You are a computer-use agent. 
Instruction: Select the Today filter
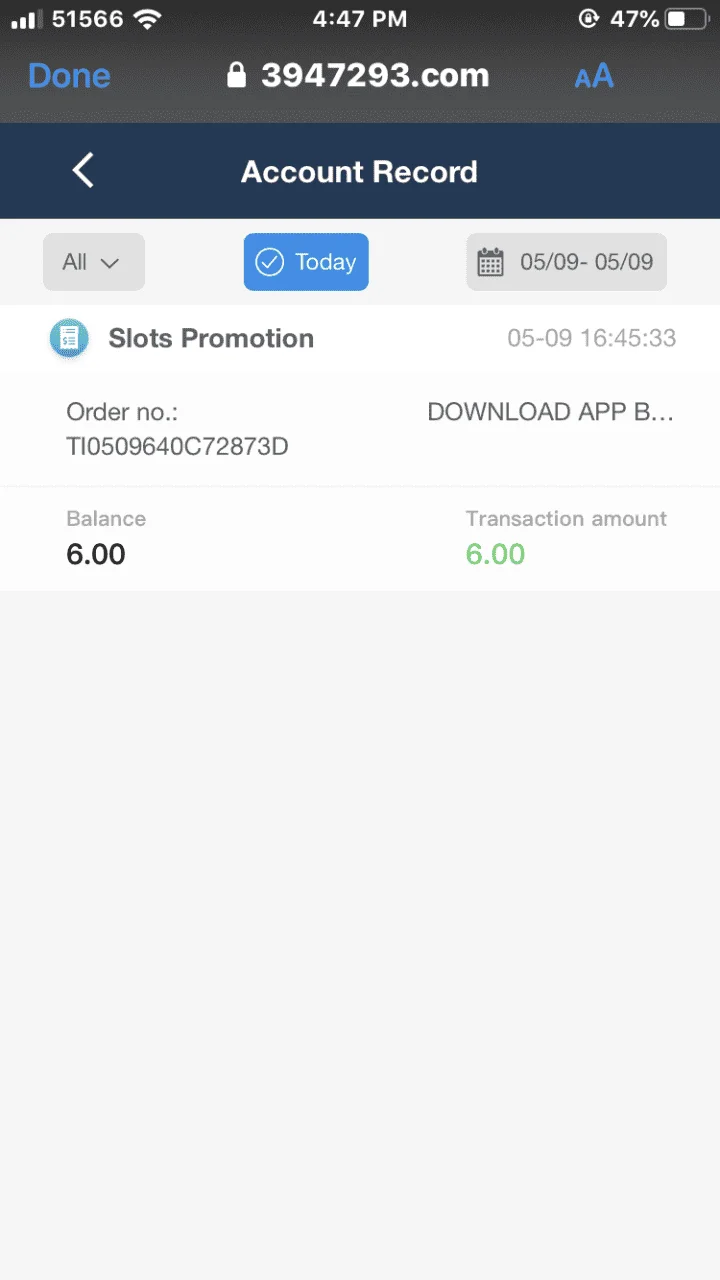coord(306,262)
